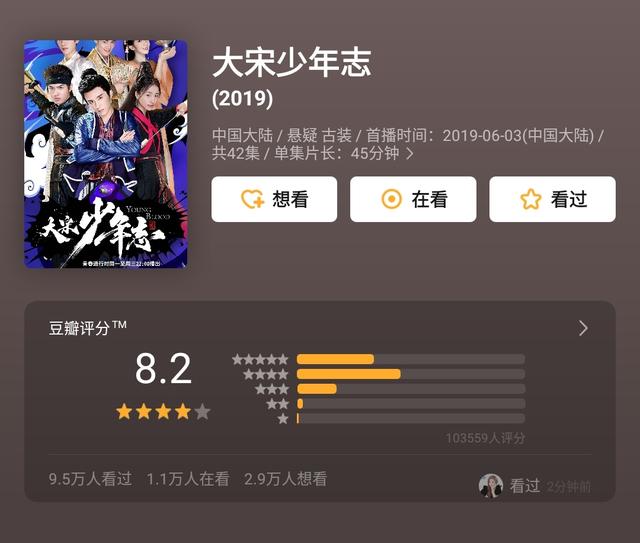Mark the show as 在看 (watching)

click(x=412, y=199)
